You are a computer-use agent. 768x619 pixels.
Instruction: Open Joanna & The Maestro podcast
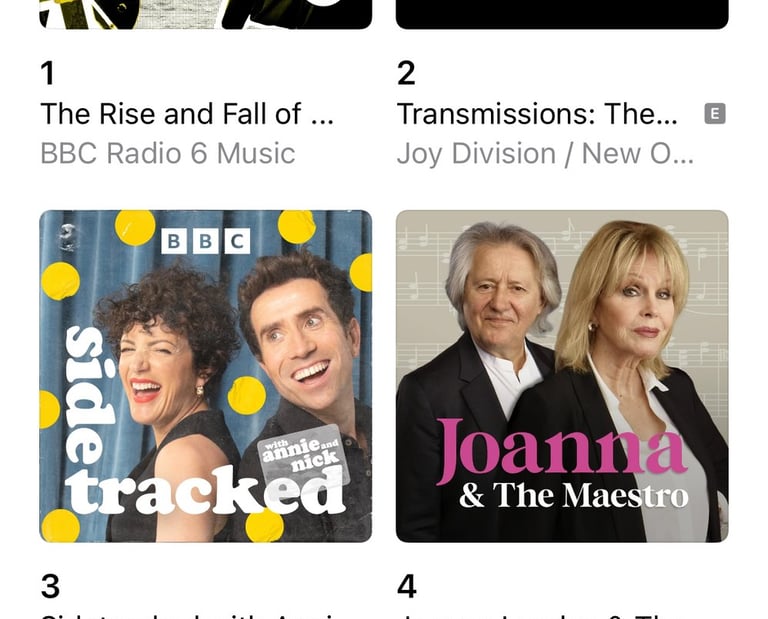point(562,376)
